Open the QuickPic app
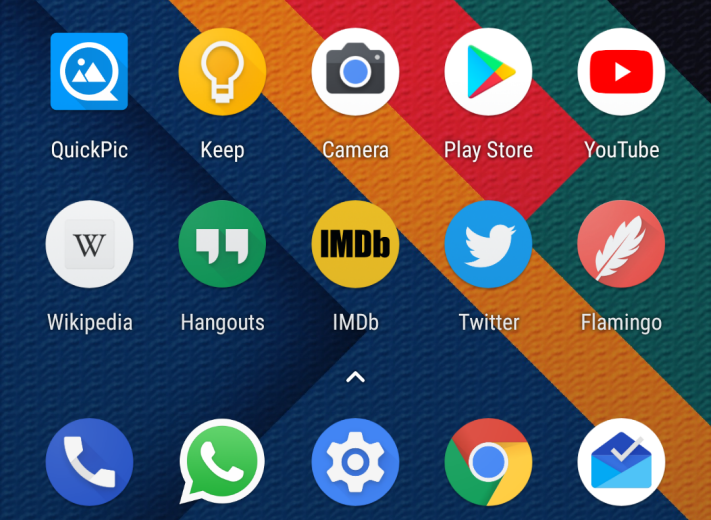This screenshot has width=711, height=520. click(x=89, y=72)
